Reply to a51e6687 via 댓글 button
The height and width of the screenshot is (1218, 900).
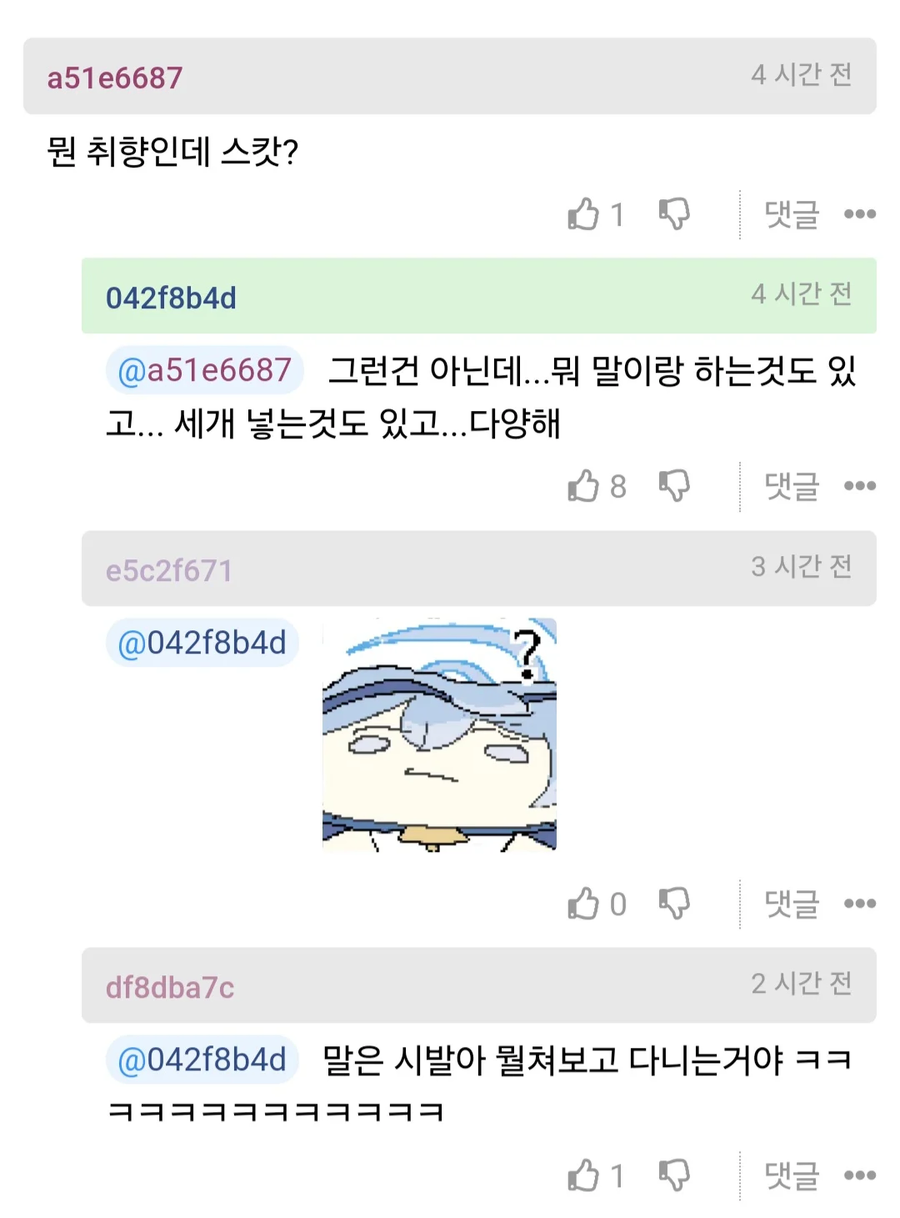(x=791, y=214)
